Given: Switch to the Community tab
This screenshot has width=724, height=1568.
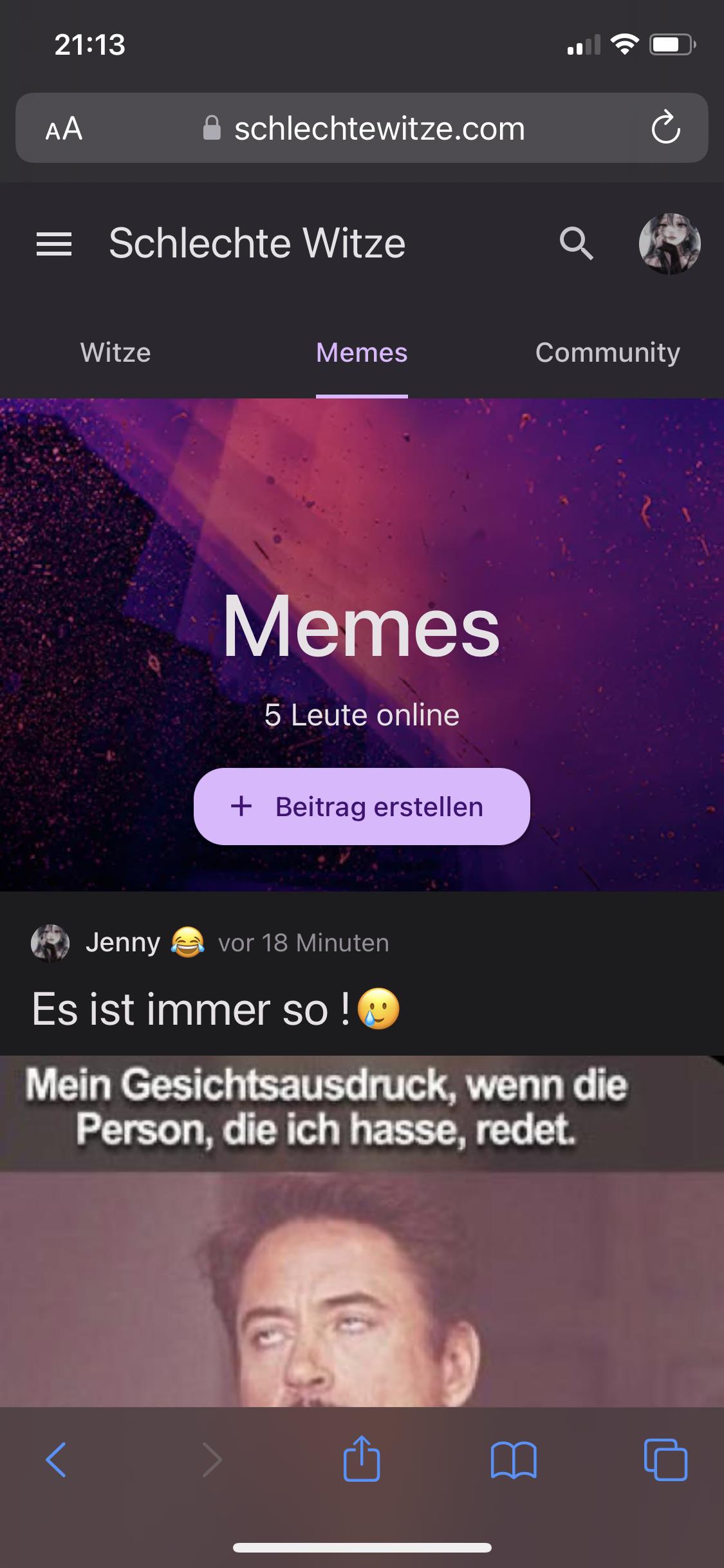Looking at the screenshot, I should click(608, 353).
